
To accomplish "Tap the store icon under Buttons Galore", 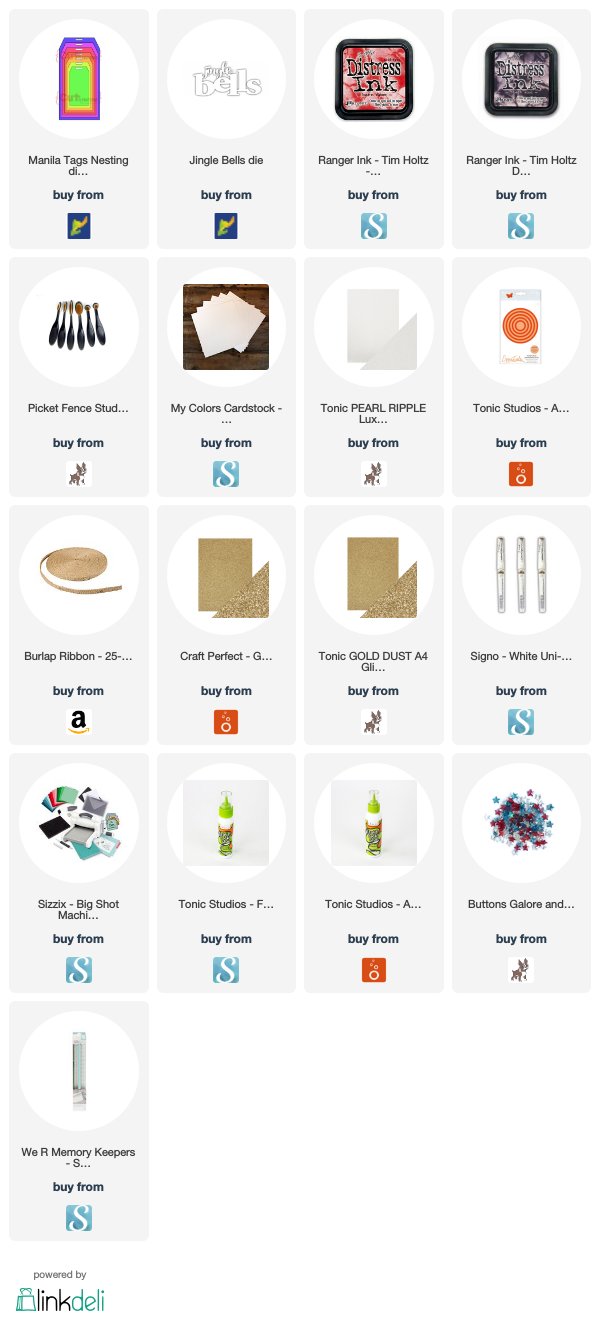I will (521, 969).
